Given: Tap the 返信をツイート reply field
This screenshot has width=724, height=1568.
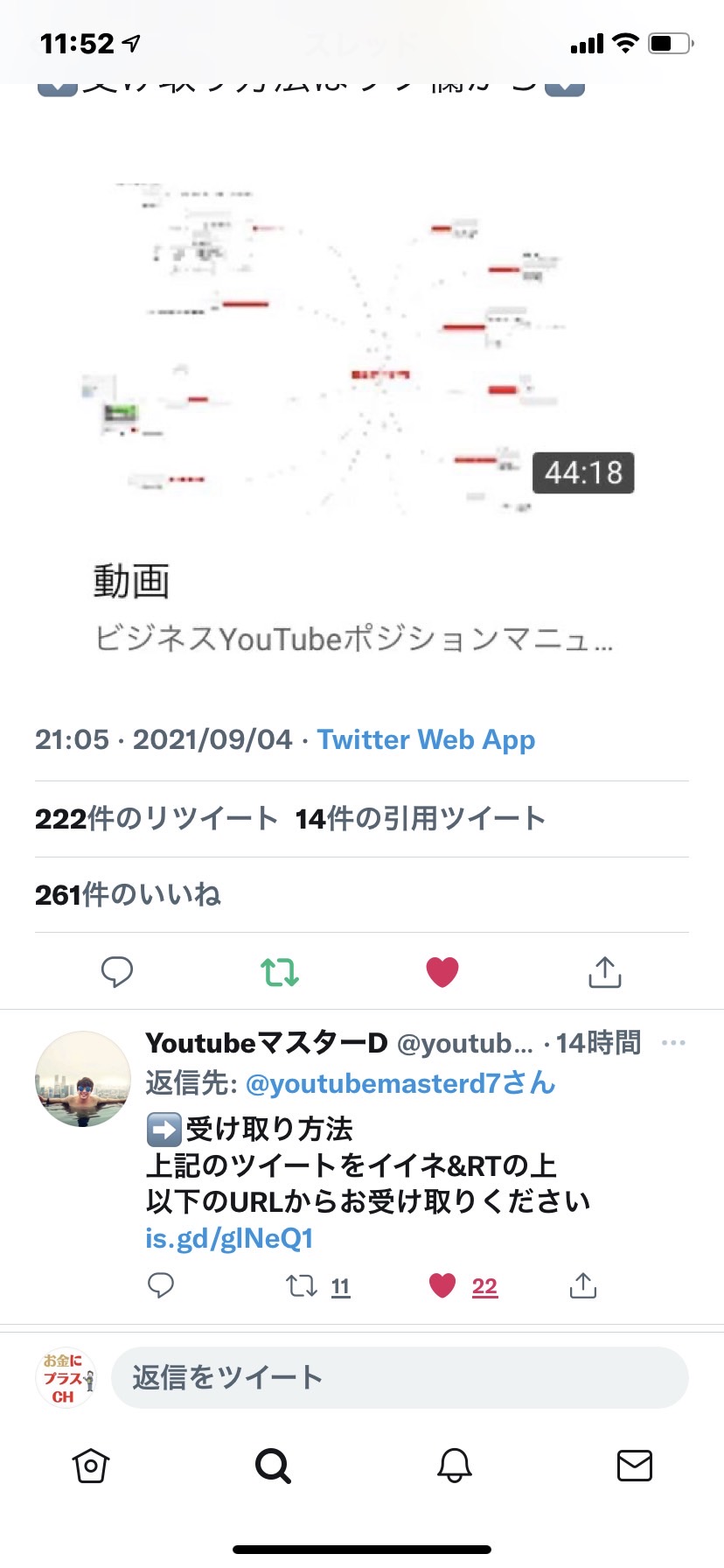Looking at the screenshot, I should 400,1378.
